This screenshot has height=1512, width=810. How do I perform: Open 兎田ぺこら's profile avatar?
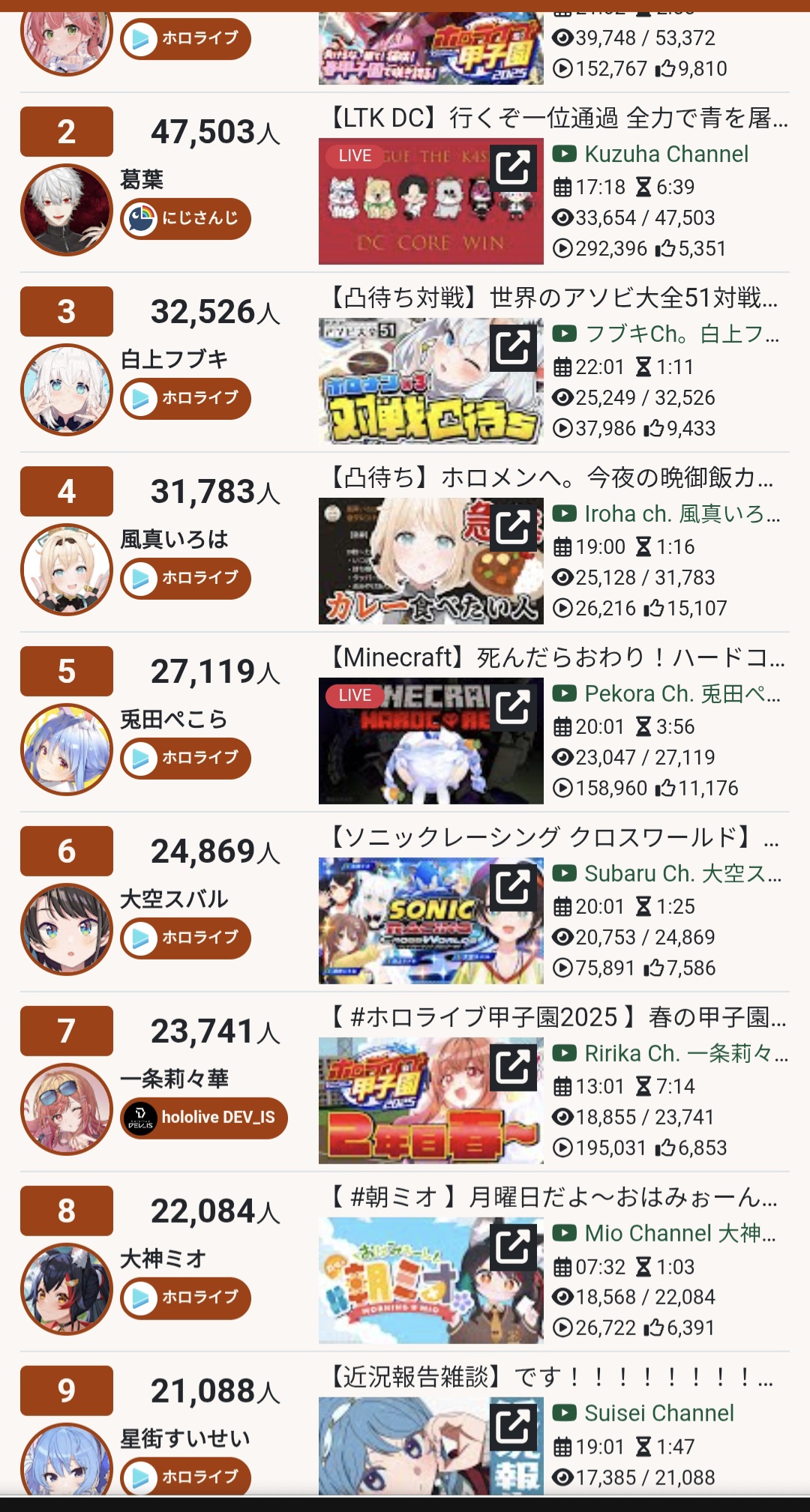tap(67, 750)
